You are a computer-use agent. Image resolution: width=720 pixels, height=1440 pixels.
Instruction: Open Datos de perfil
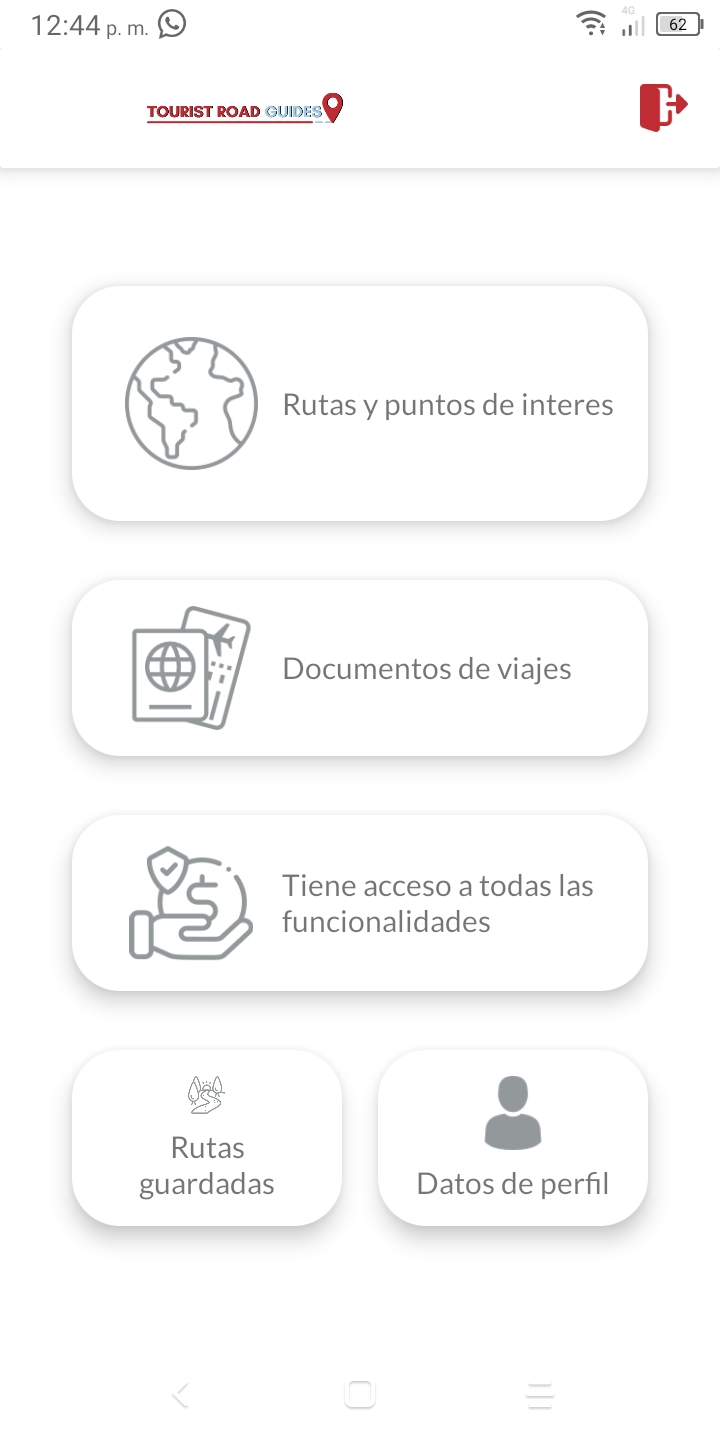click(x=513, y=1138)
